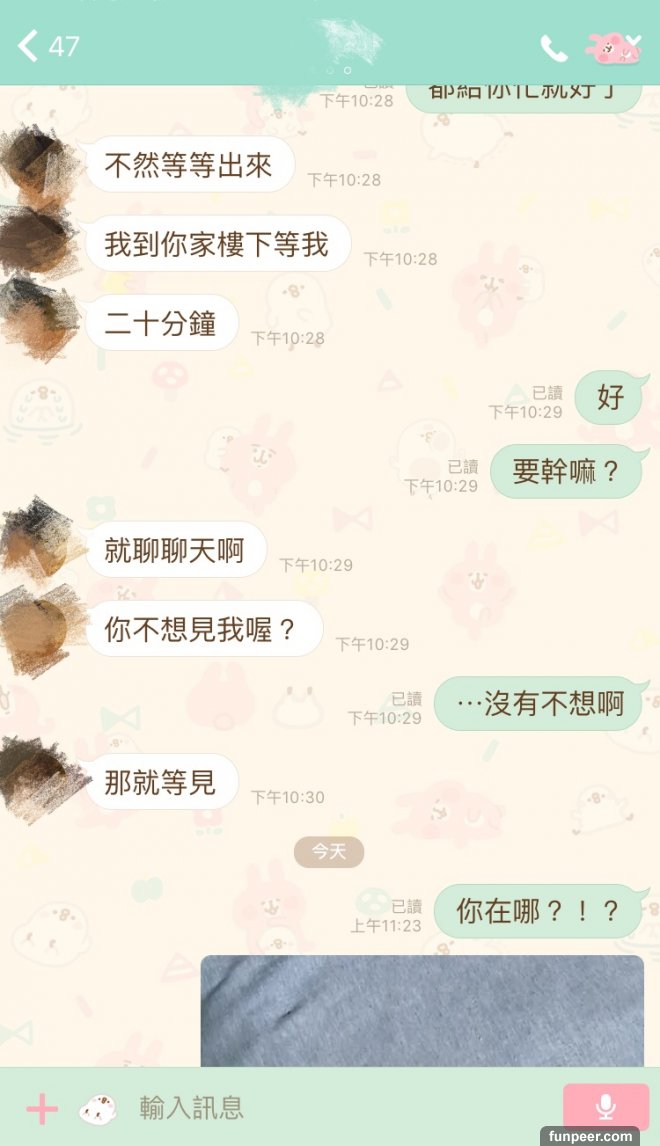Open the photo sent below 你在哪？！？

[x=422, y=1010]
